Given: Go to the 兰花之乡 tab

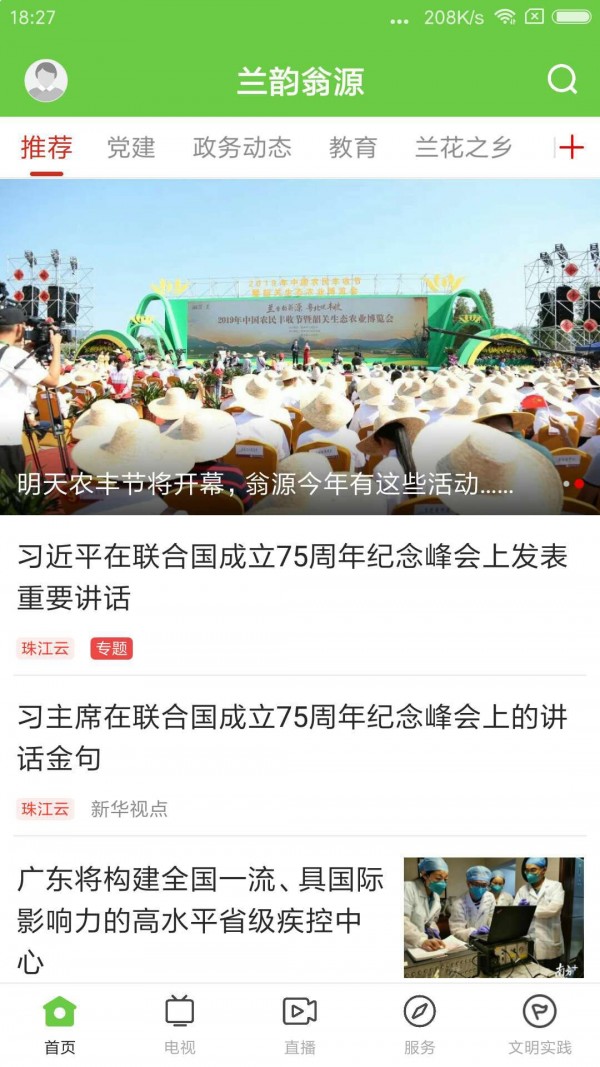Looking at the screenshot, I should tap(464, 148).
